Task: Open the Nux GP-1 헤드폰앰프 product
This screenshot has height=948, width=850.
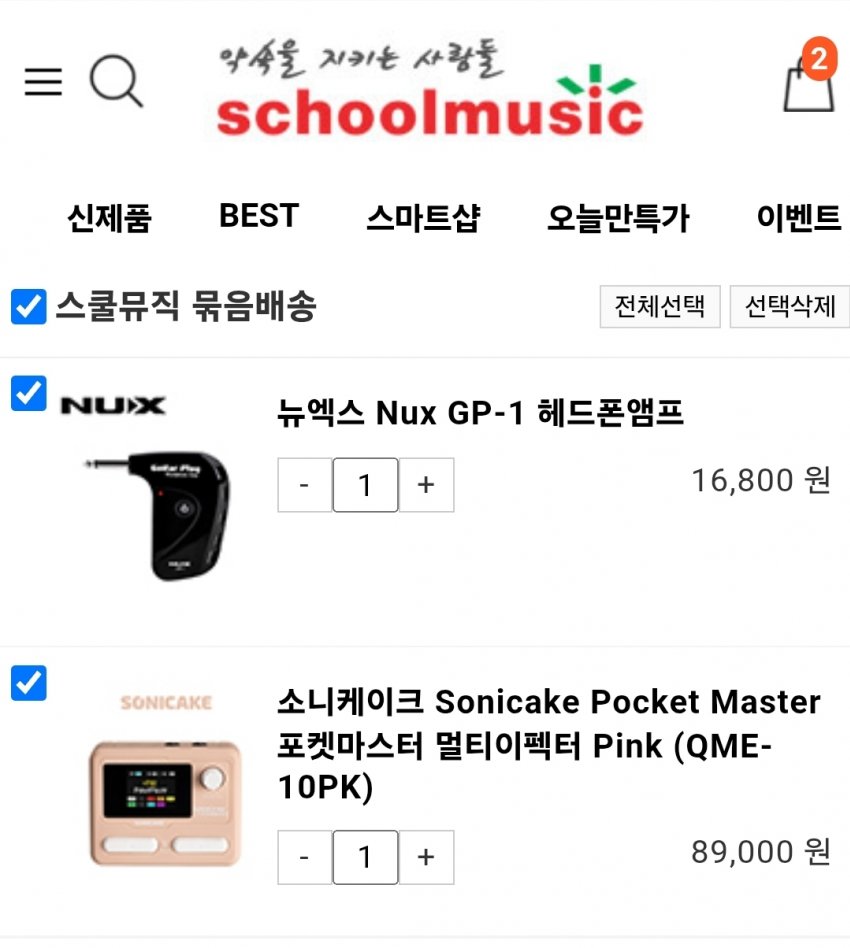Action: 480,412
